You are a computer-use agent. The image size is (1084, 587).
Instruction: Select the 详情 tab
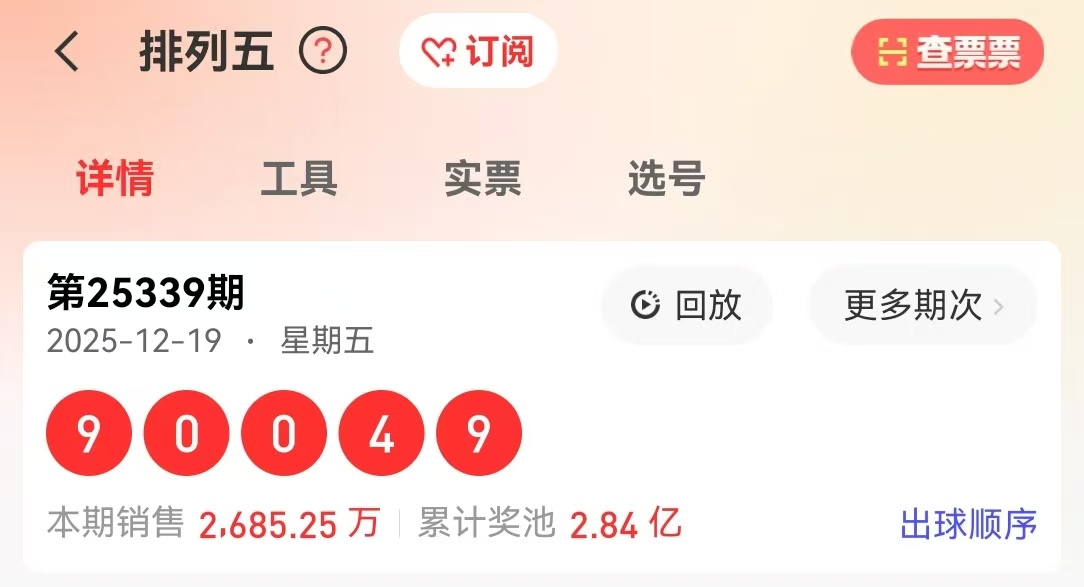click(115, 179)
